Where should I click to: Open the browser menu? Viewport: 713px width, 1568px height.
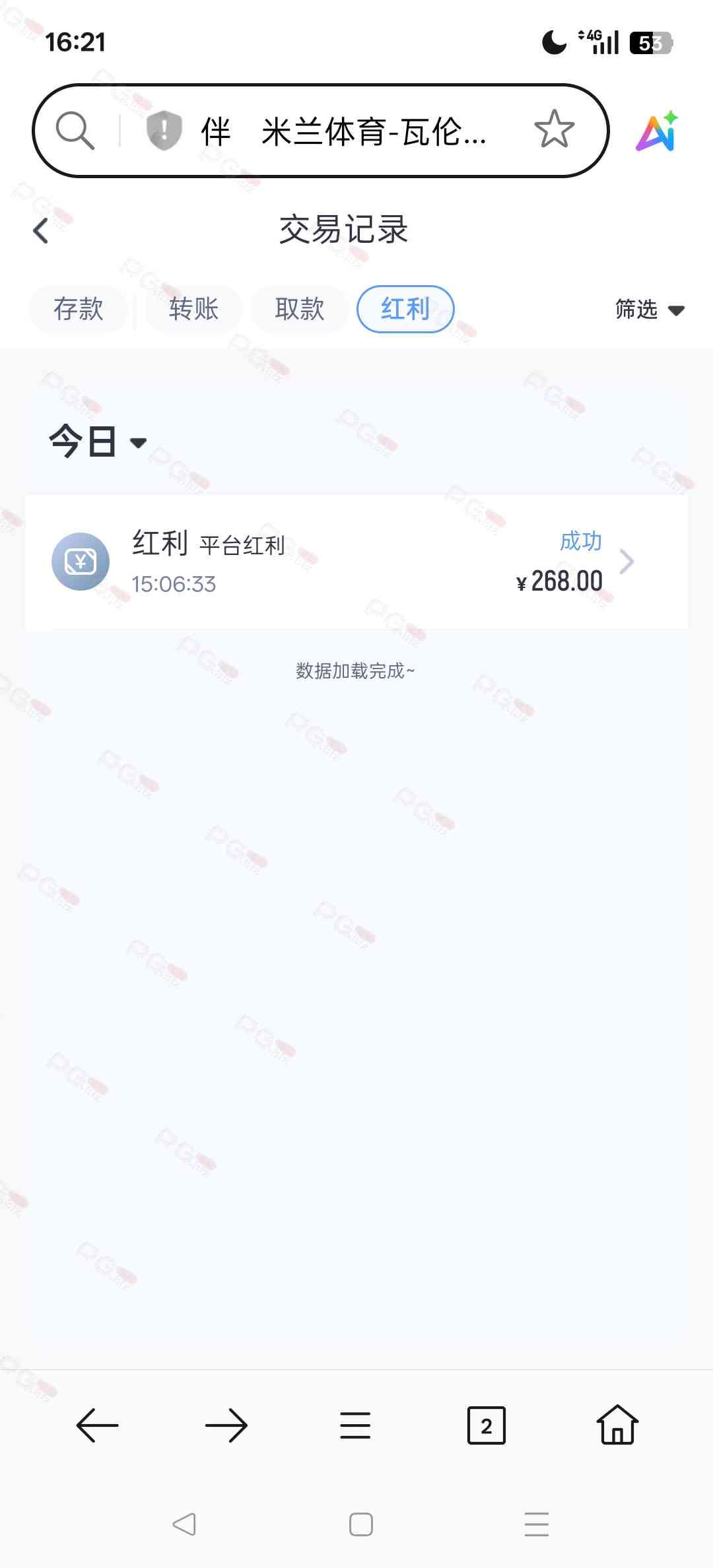coord(355,1425)
